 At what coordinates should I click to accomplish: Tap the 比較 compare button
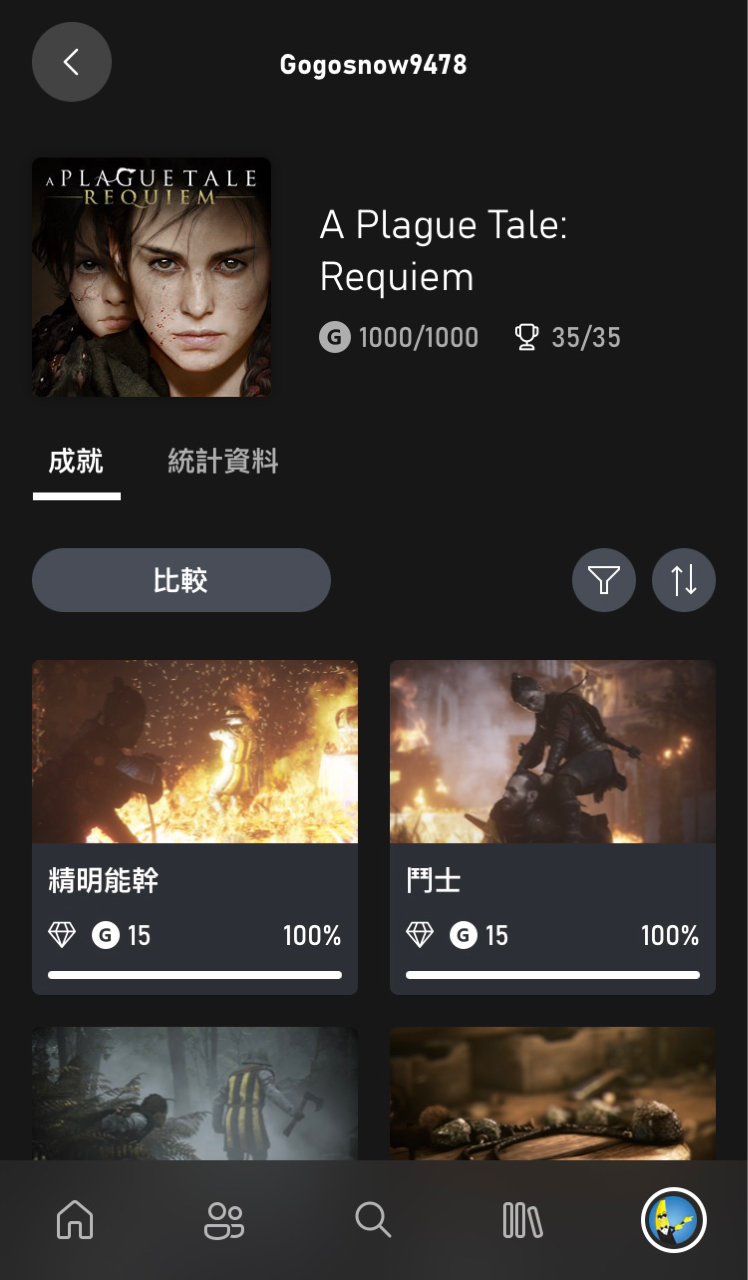tap(181, 580)
